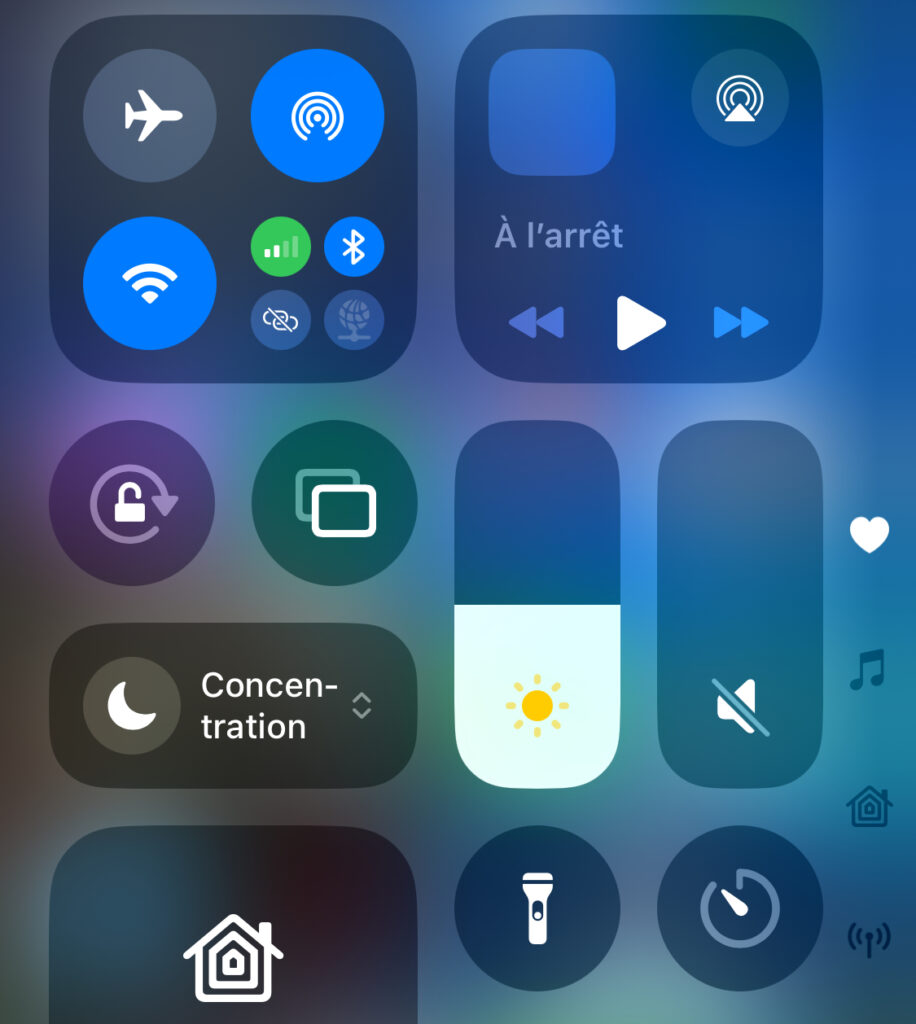The width and height of the screenshot is (916, 1024).
Task: Start playback with the play button
Action: 640,323
